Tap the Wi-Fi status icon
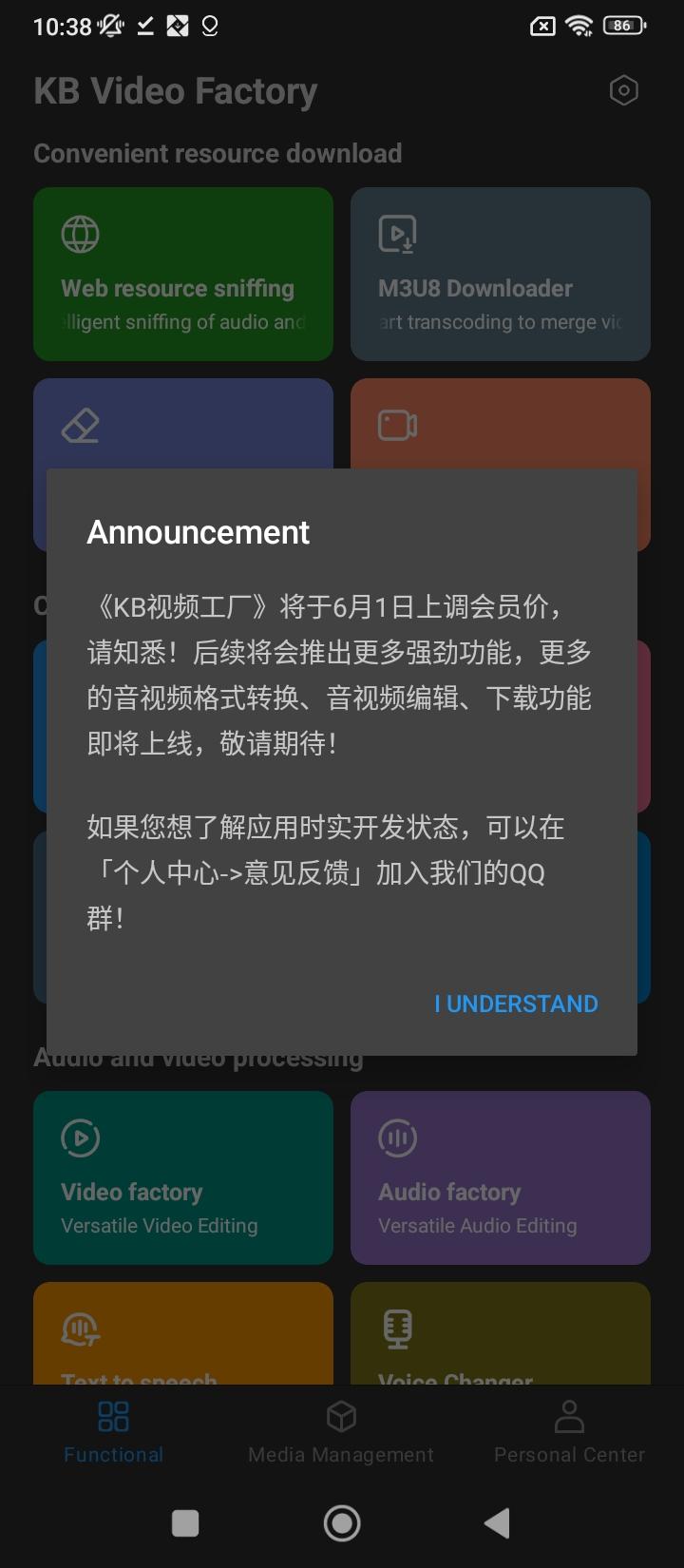 pyautogui.click(x=580, y=26)
